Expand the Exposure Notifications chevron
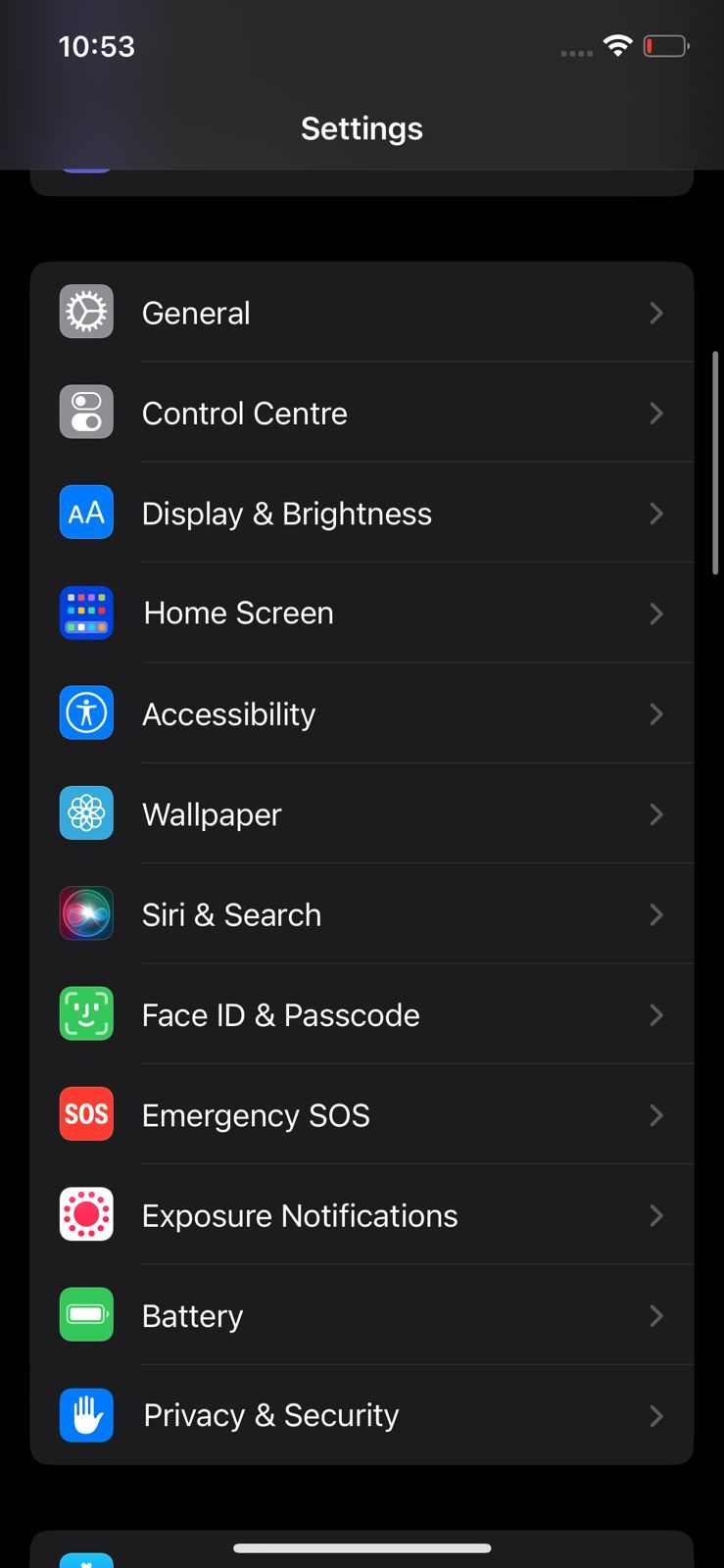The image size is (724, 1568). (x=655, y=1214)
